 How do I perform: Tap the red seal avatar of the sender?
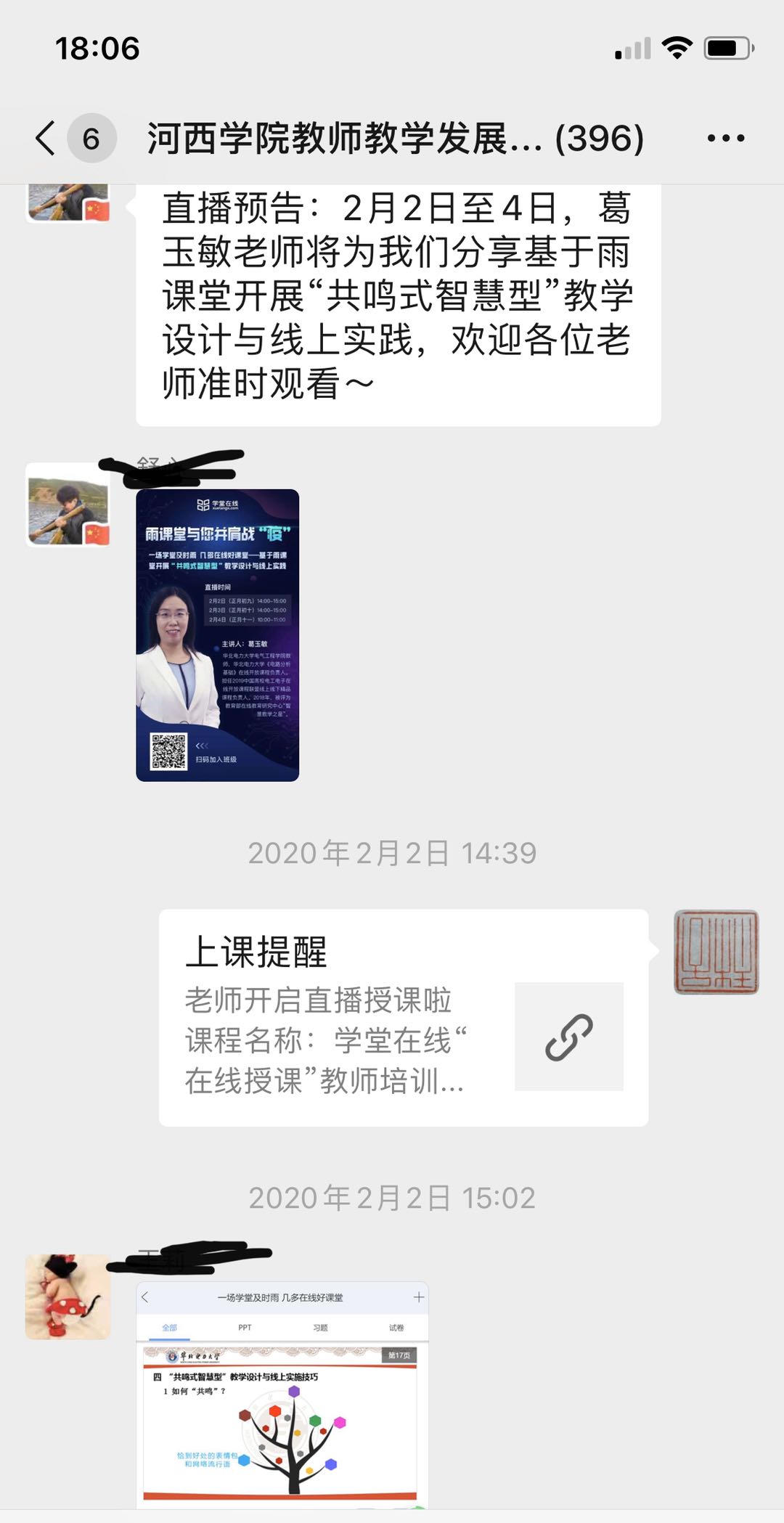(x=716, y=952)
